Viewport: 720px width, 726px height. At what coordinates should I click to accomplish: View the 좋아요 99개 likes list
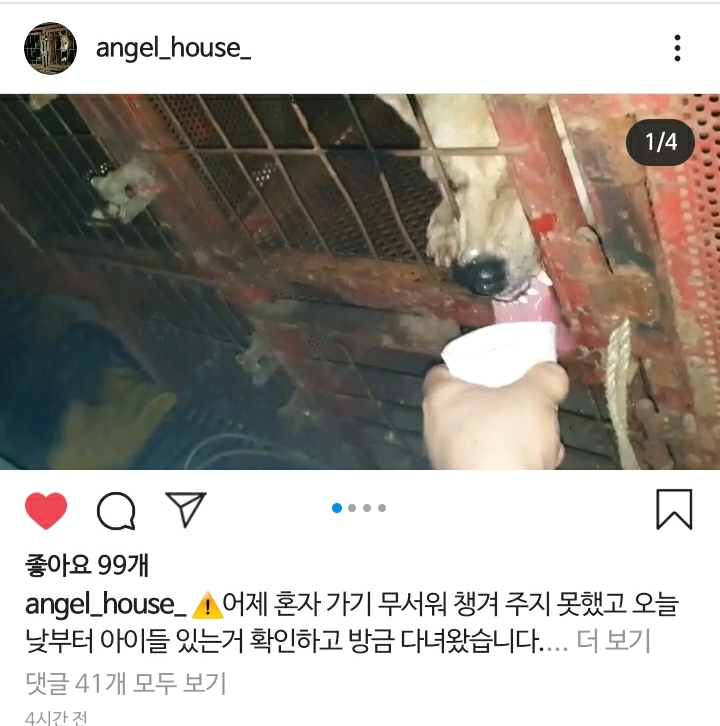pyautogui.click(x=87, y=566)
